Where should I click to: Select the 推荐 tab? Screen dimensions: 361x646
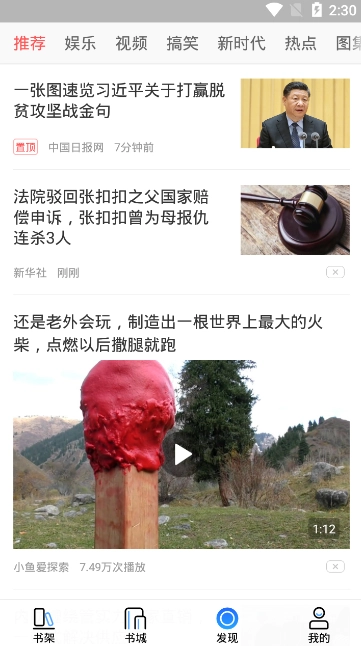[x=29, y=43]
